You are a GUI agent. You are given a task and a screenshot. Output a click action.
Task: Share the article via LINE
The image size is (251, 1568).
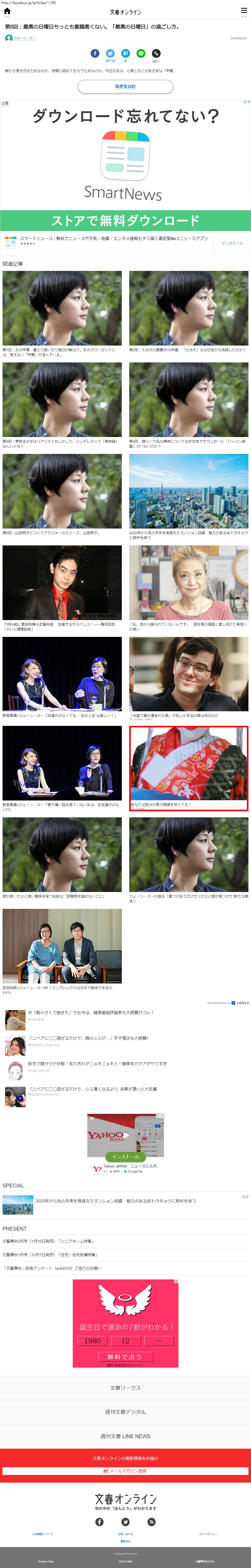141,54
